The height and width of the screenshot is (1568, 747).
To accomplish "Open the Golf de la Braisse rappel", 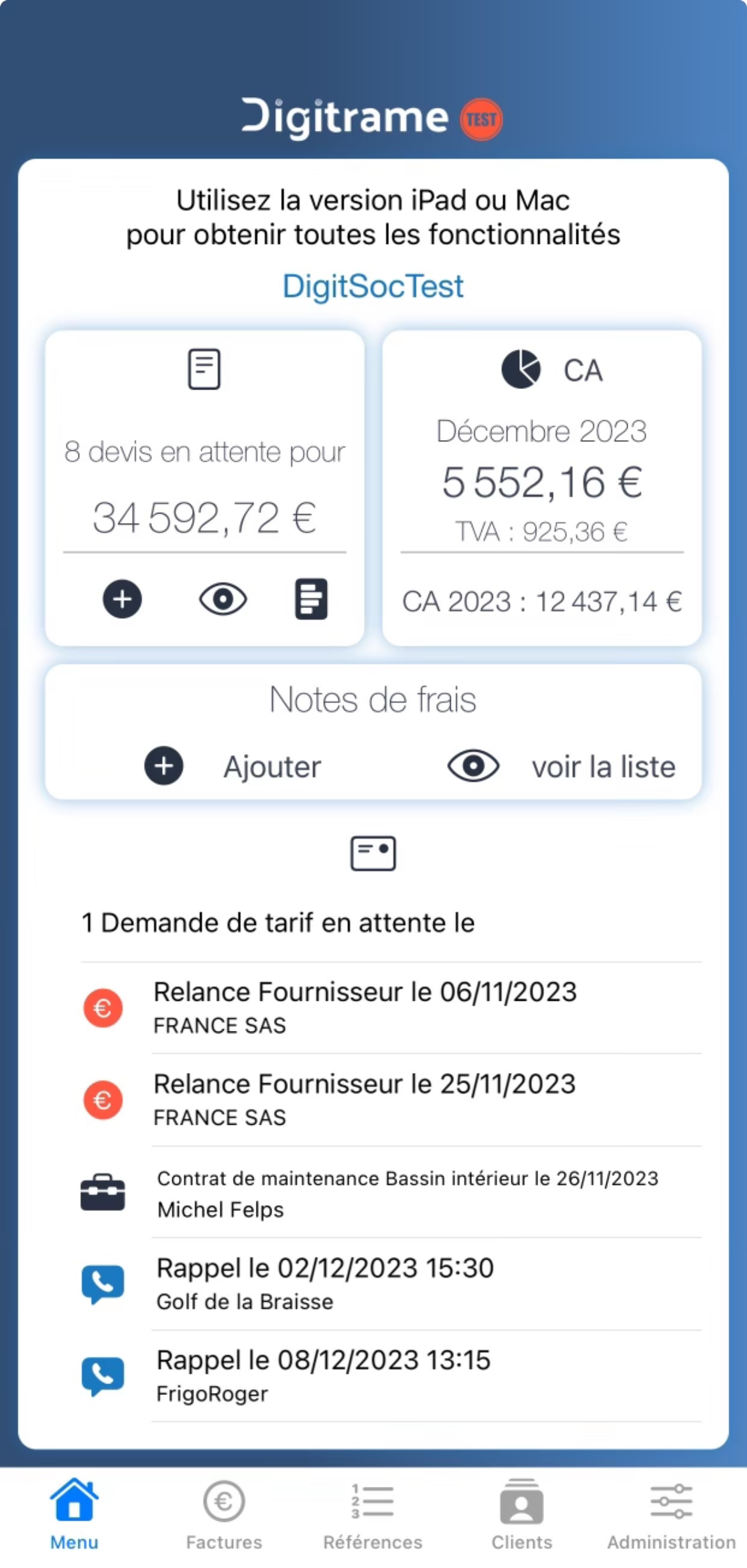I will 391,1284.
